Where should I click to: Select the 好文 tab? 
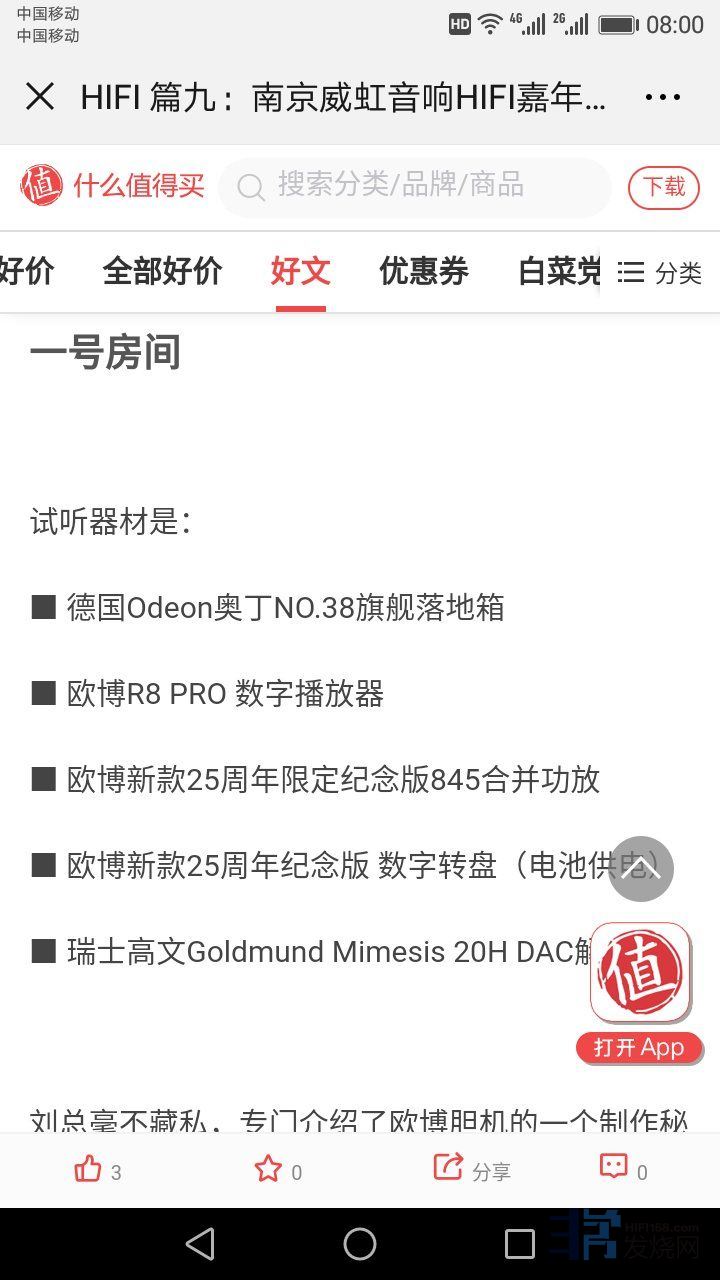click(x=300, y=271)
